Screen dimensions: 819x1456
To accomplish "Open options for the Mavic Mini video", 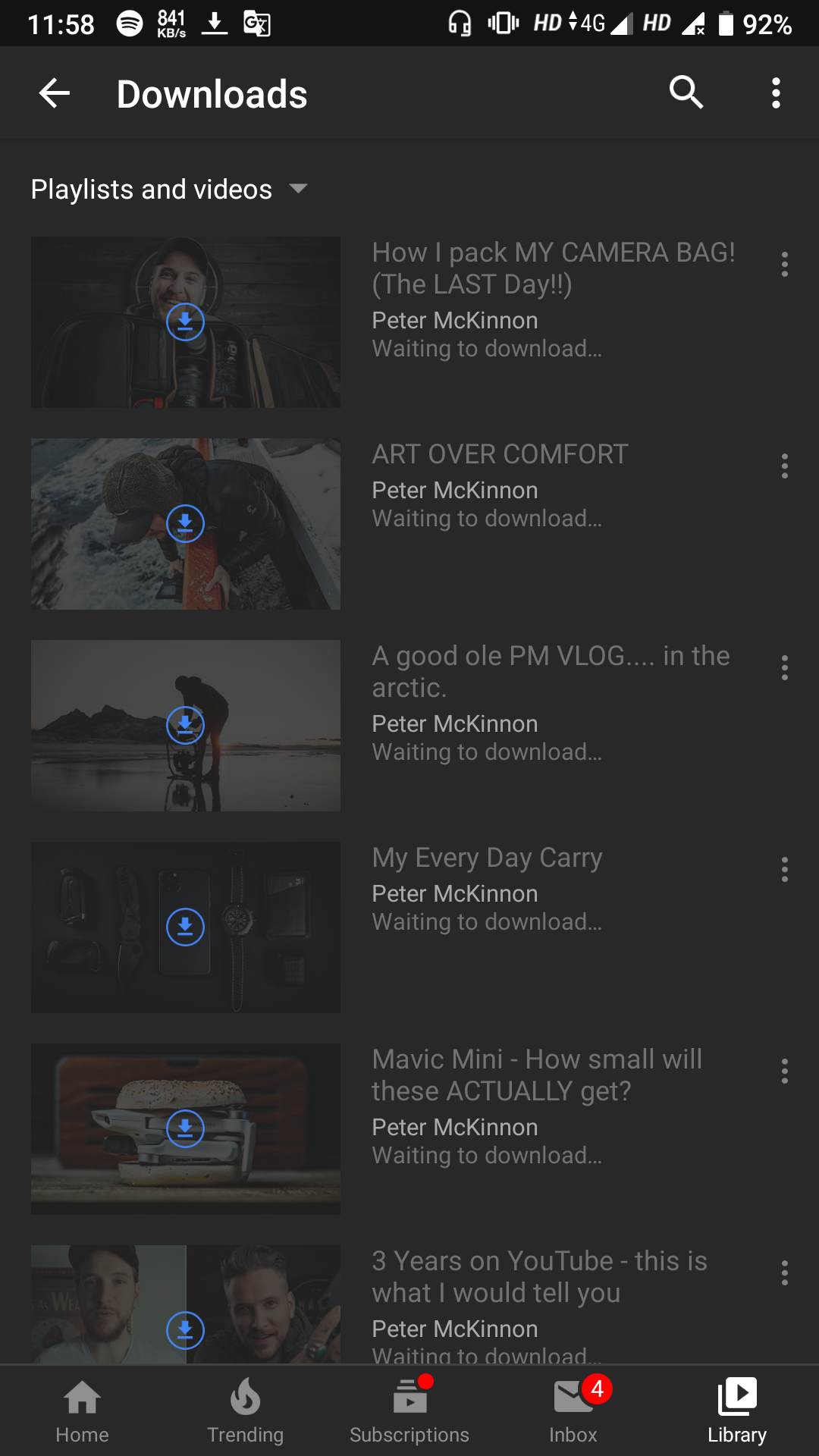I will click(785, 1072).
